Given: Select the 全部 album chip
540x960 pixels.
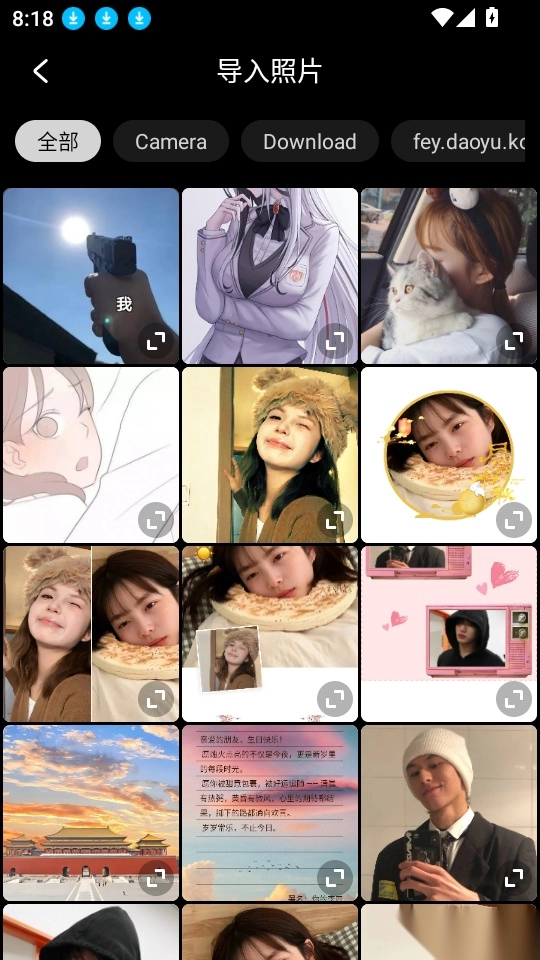Looking at the screenshot, I should pos(58,141).
